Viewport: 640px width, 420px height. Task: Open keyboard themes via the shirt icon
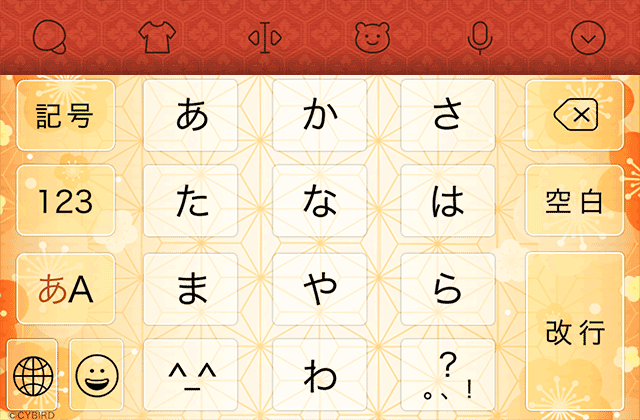pos(156,37)
